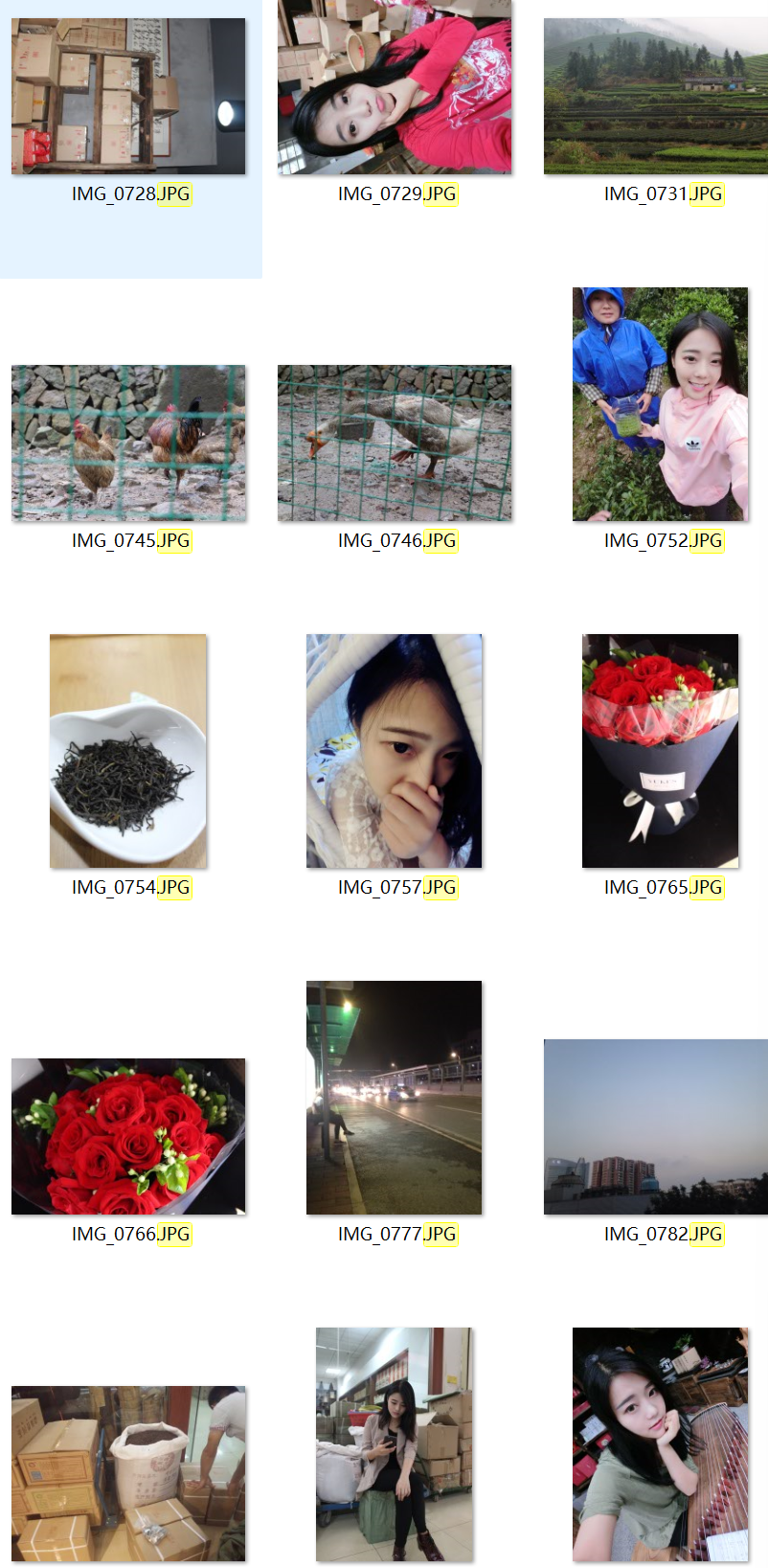Select the file IMG_0729.JPG
Viewport: 768px width, 1568px height.
point(395,88)
